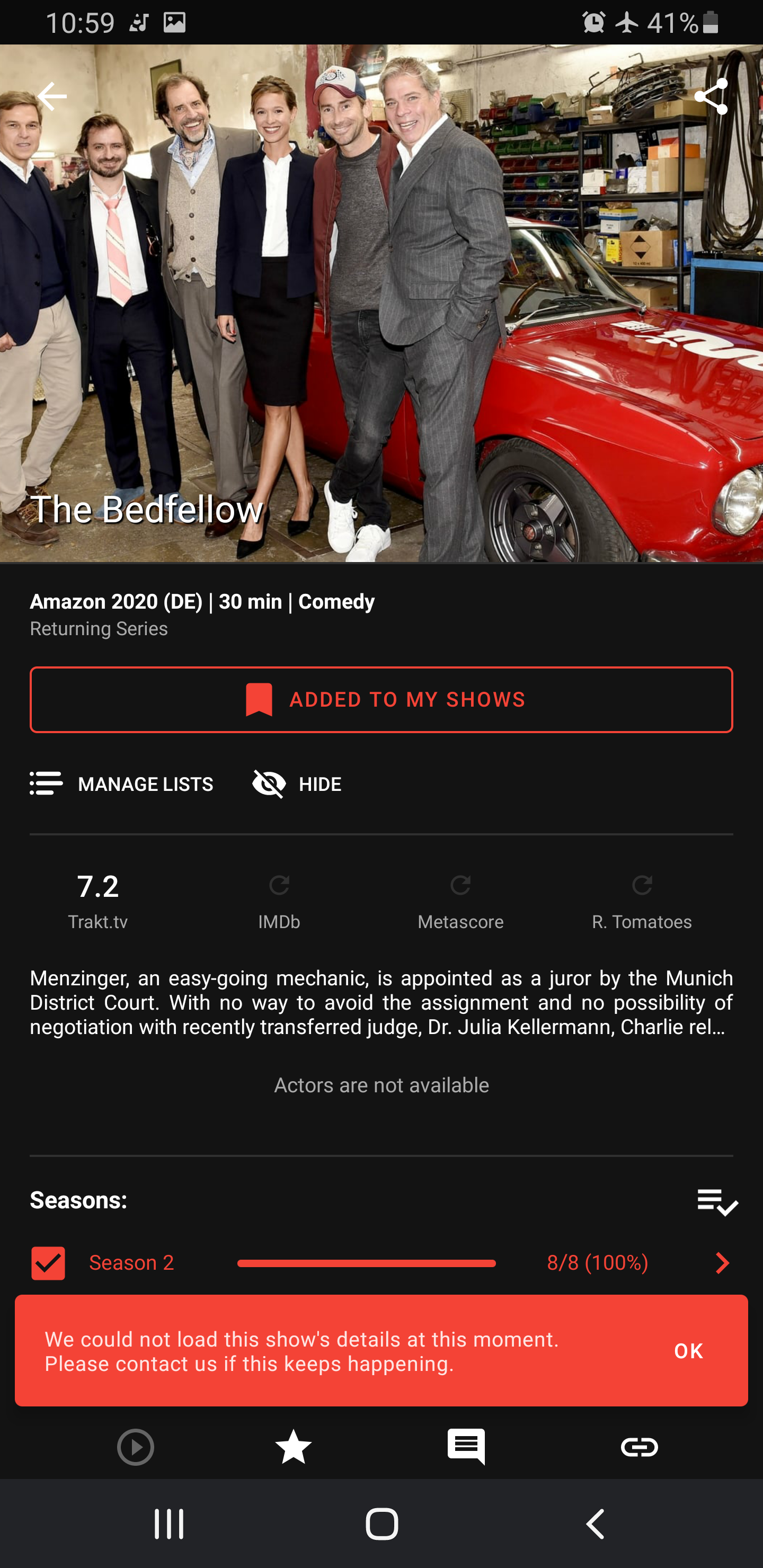Image resolution: width=763 pixels, height=1568 pixels.
Task: Go back using the top arrow
Action: click(52, 96)
